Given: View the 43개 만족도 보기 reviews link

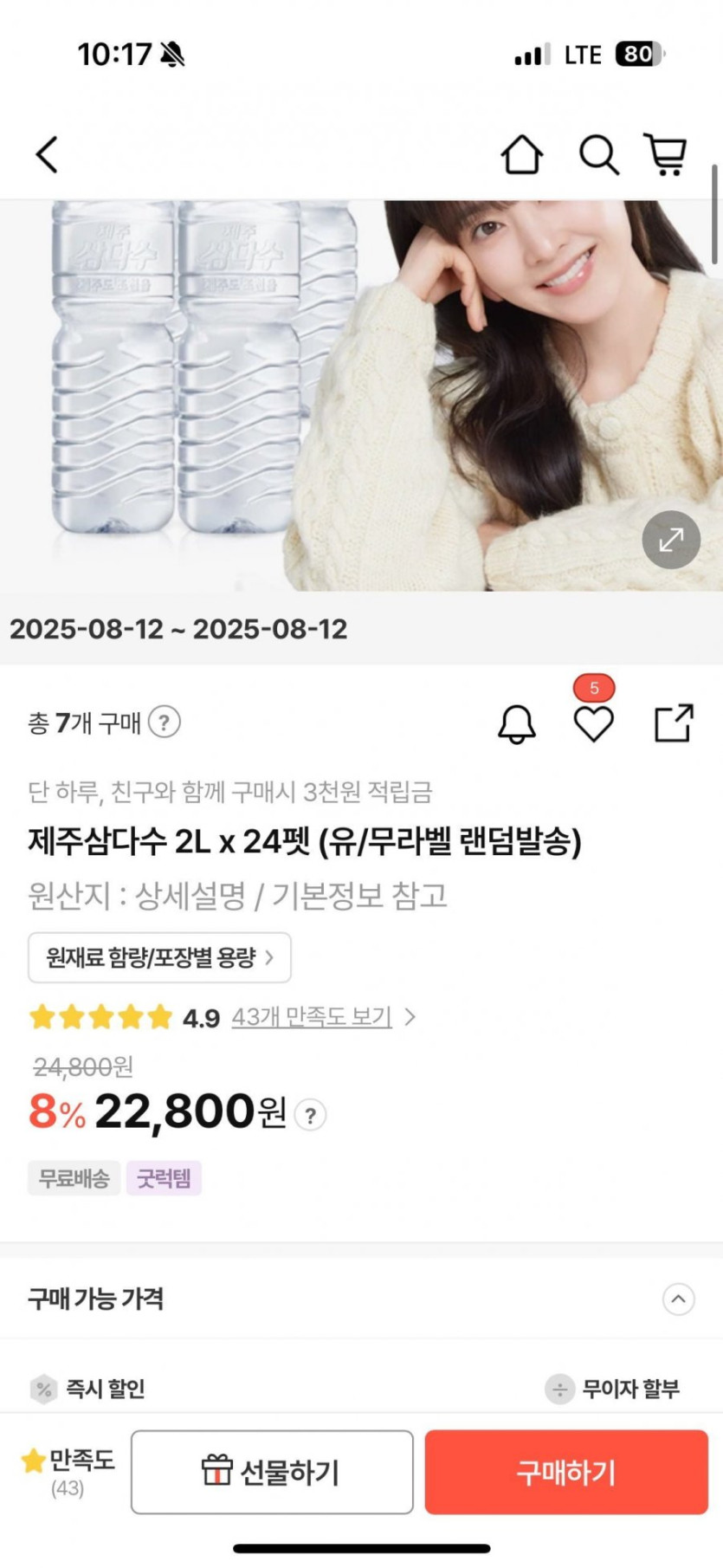Looking at the screenshot, I should tap(312, 1016).
